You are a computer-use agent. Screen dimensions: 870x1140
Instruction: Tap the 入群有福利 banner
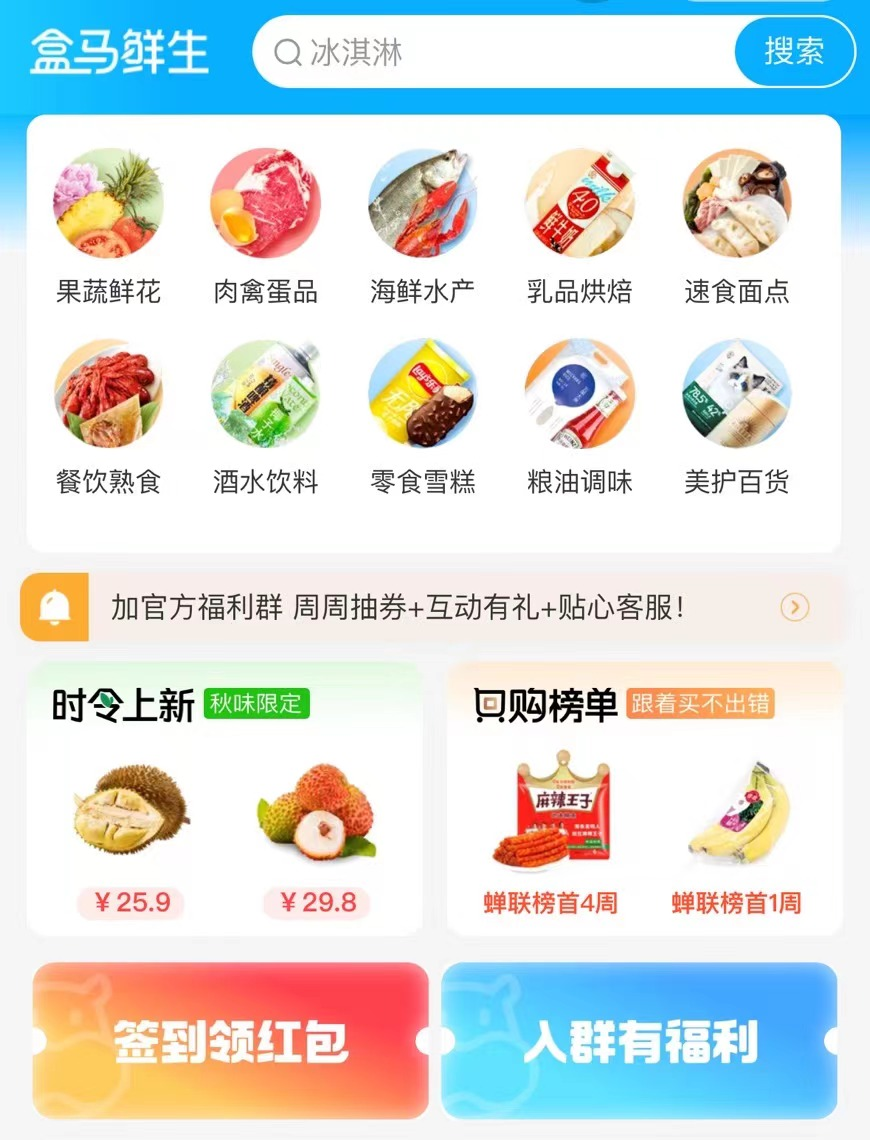pos(639,1040)
